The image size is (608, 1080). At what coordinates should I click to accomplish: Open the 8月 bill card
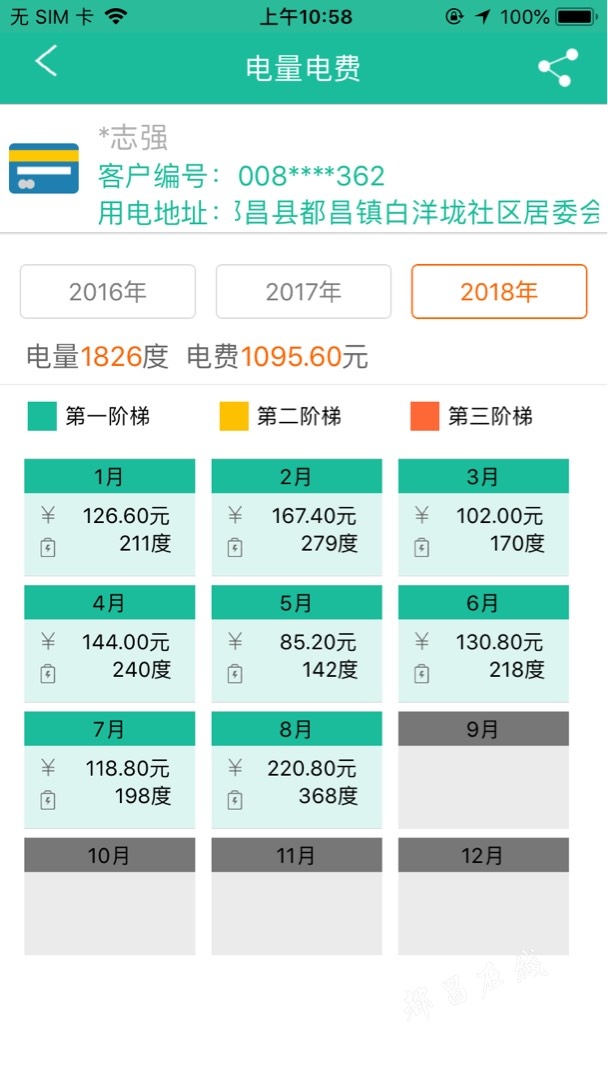[x=296, y=770]
